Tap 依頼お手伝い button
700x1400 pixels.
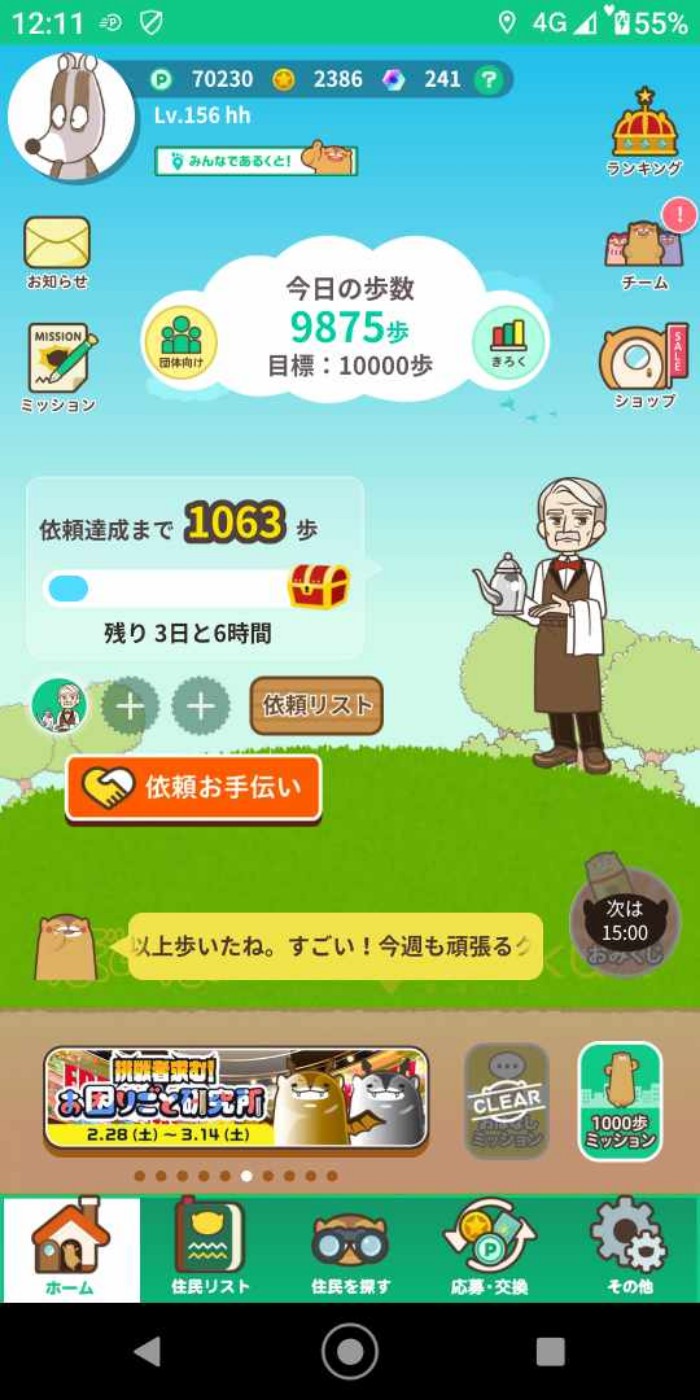coord(194,789)
